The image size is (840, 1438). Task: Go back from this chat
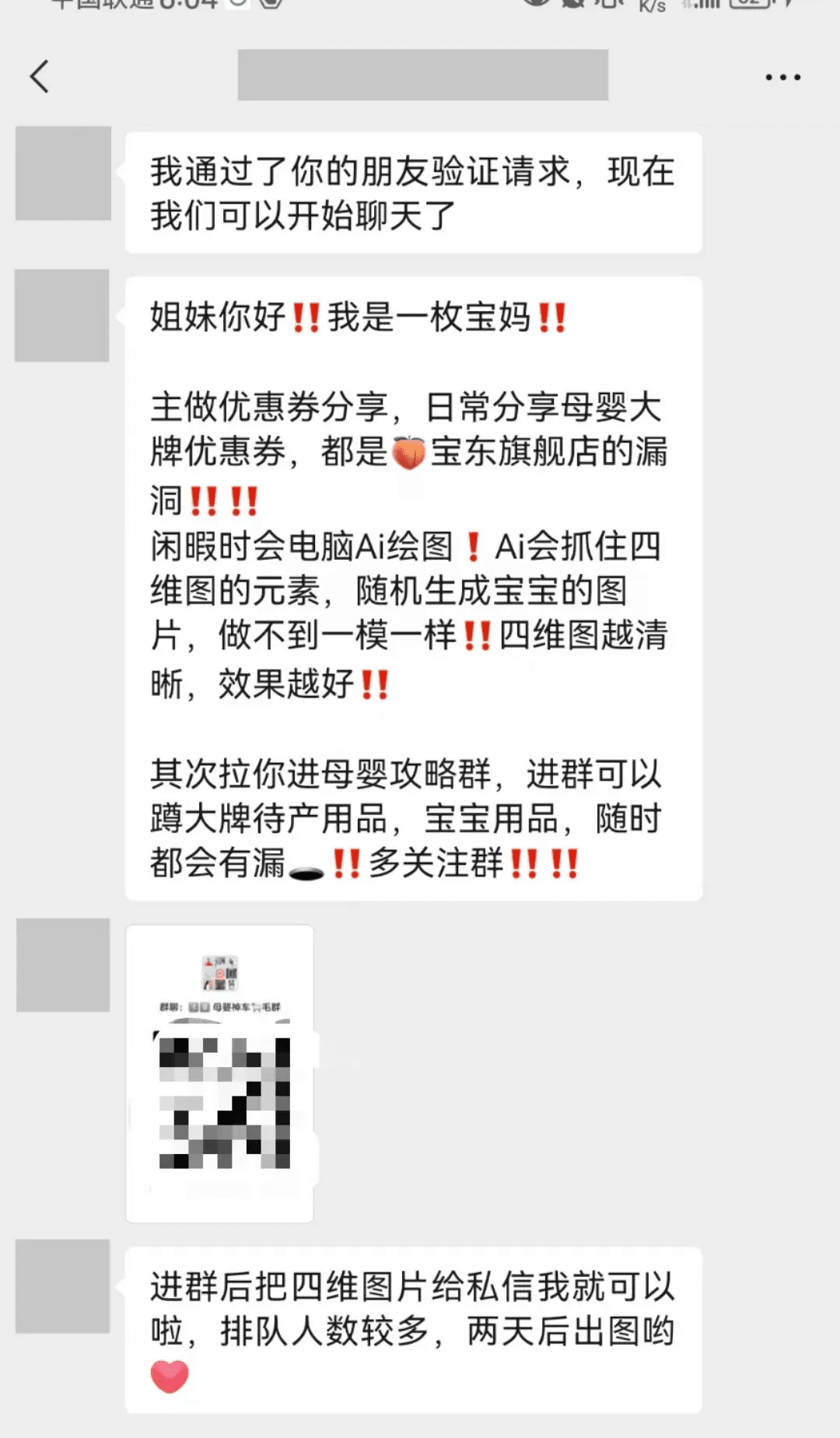[x=40, y=76]
